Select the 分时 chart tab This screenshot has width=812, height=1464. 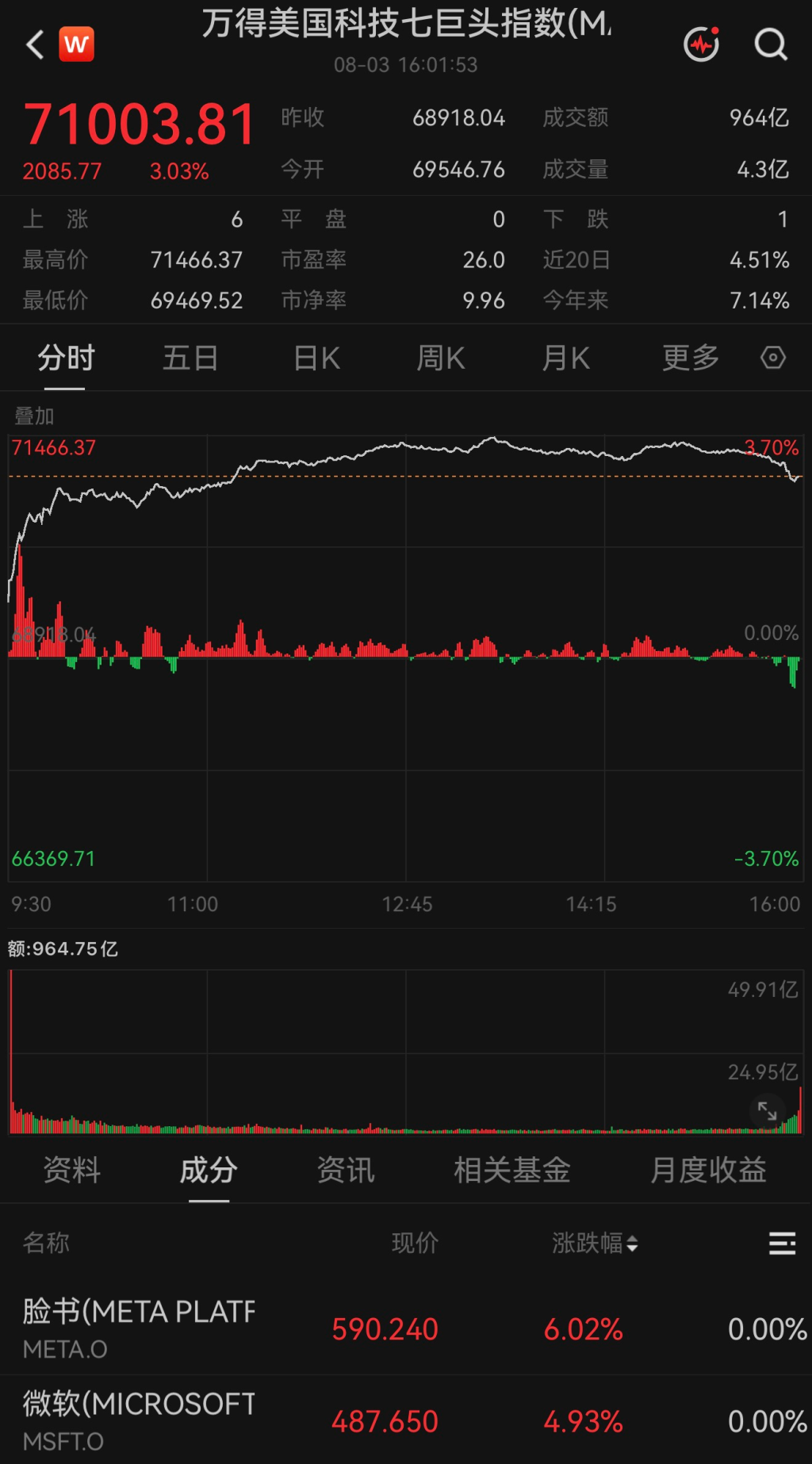[66, 358]
